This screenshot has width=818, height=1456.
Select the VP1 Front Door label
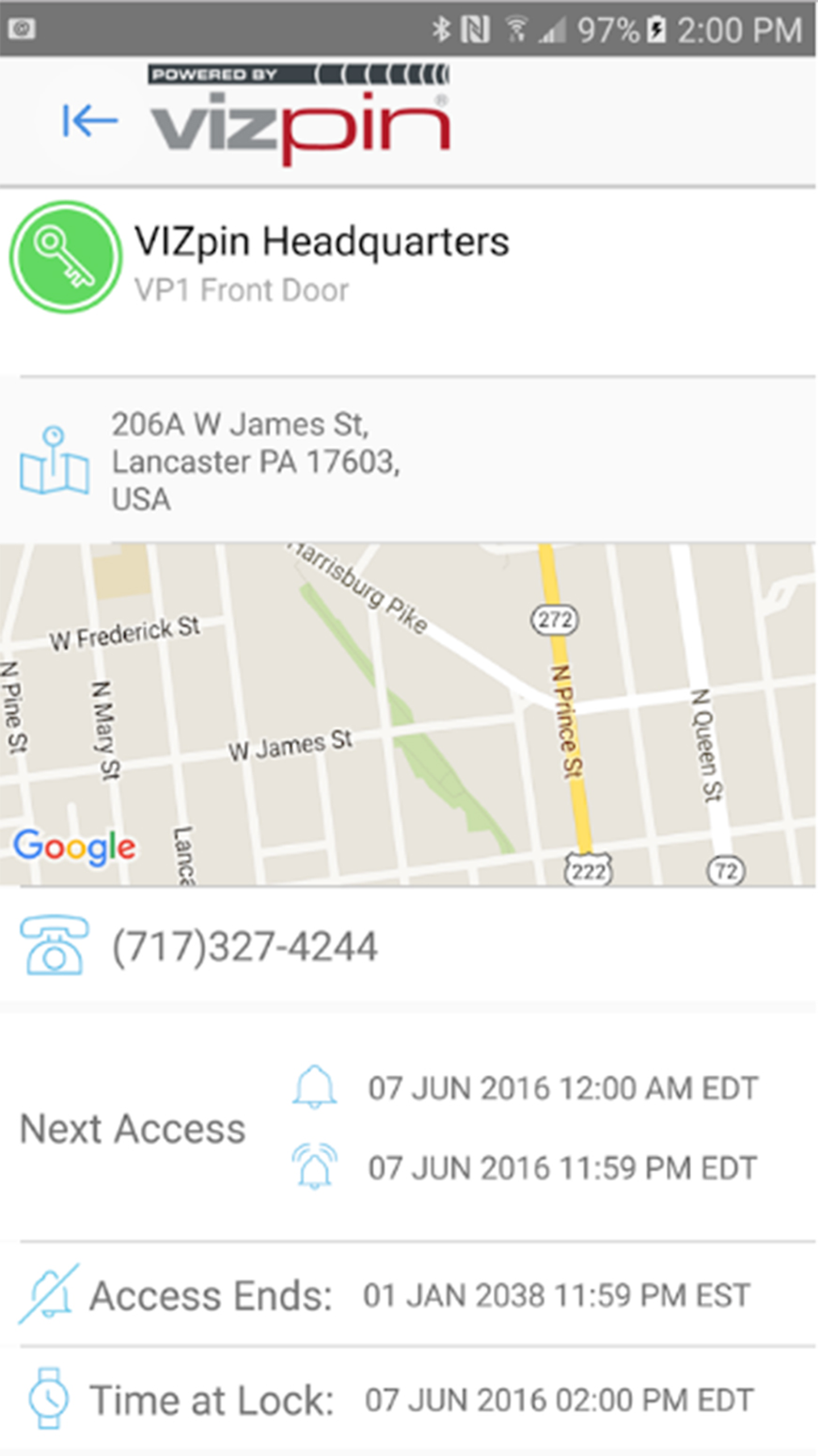[x=243, y=289]
